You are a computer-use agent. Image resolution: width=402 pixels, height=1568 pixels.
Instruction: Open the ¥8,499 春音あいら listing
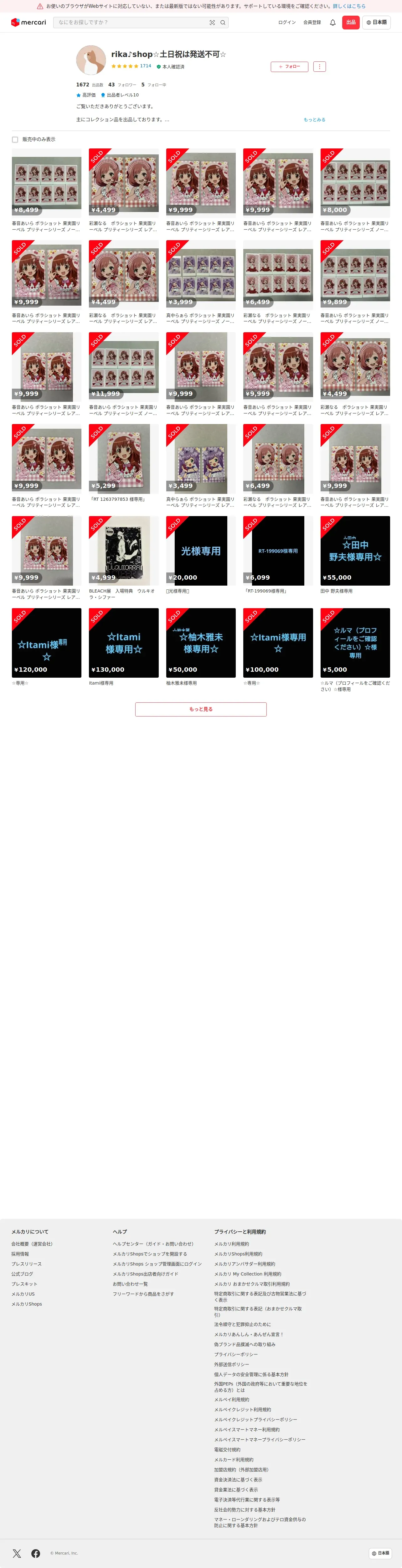tap(46, 190)
